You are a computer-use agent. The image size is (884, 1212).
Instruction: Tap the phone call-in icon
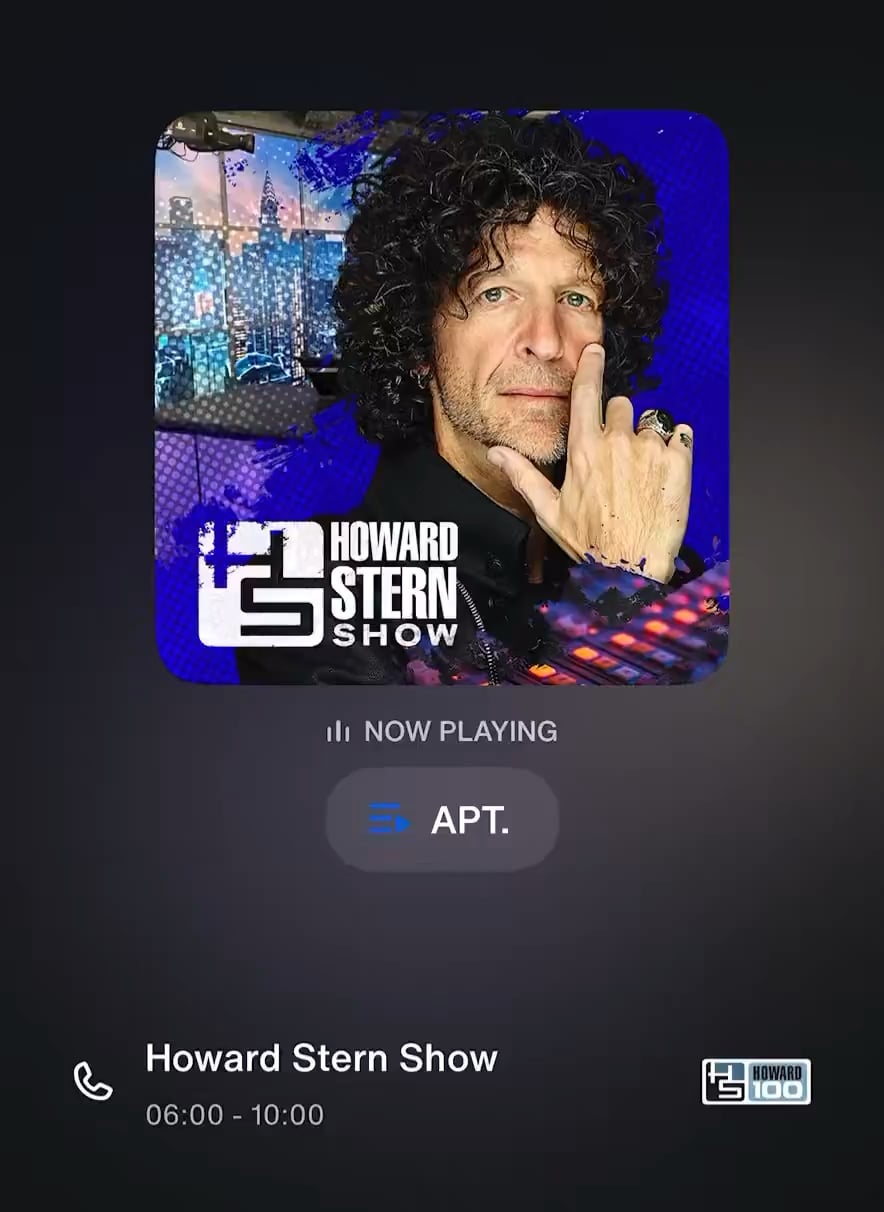click(93, 1081)
